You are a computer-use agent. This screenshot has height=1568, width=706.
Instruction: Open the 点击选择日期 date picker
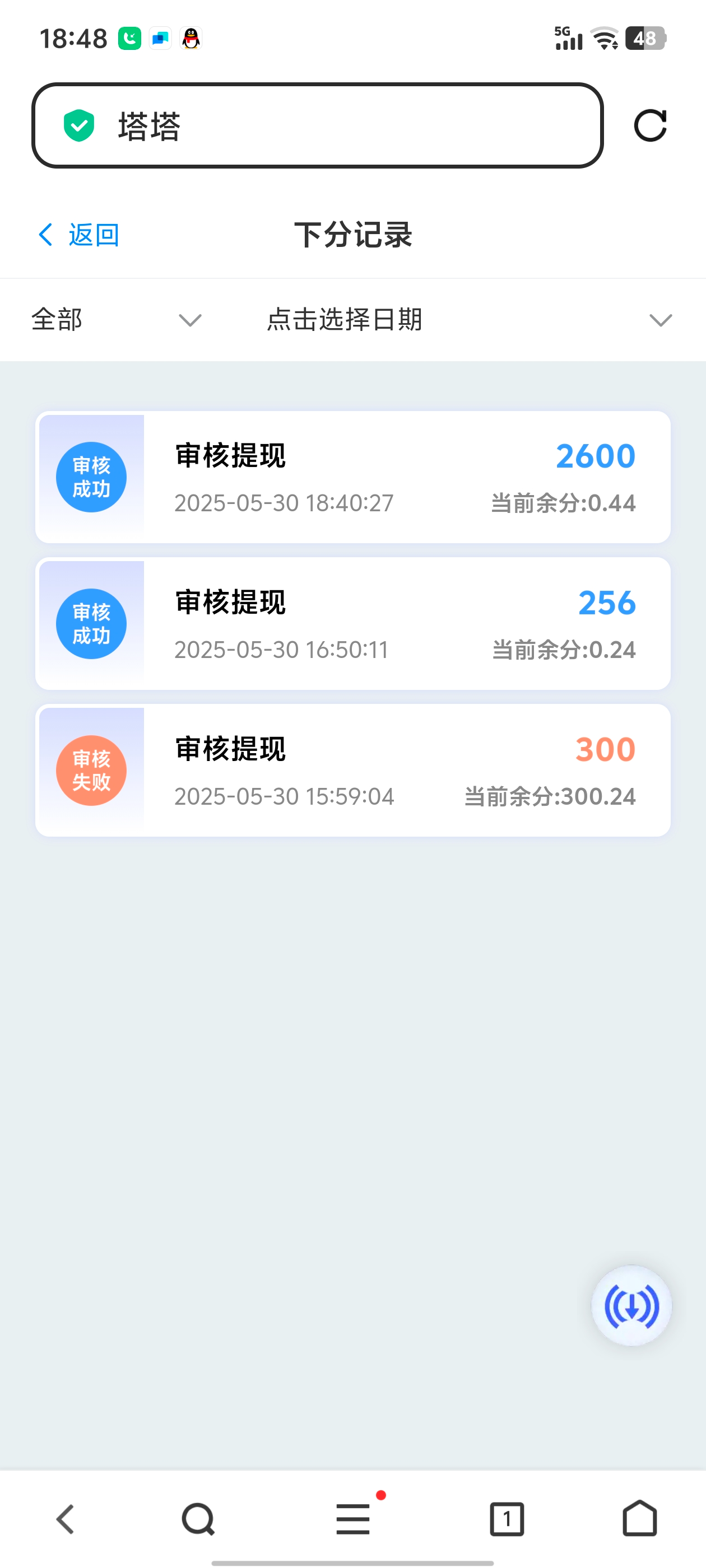(469, 320)
